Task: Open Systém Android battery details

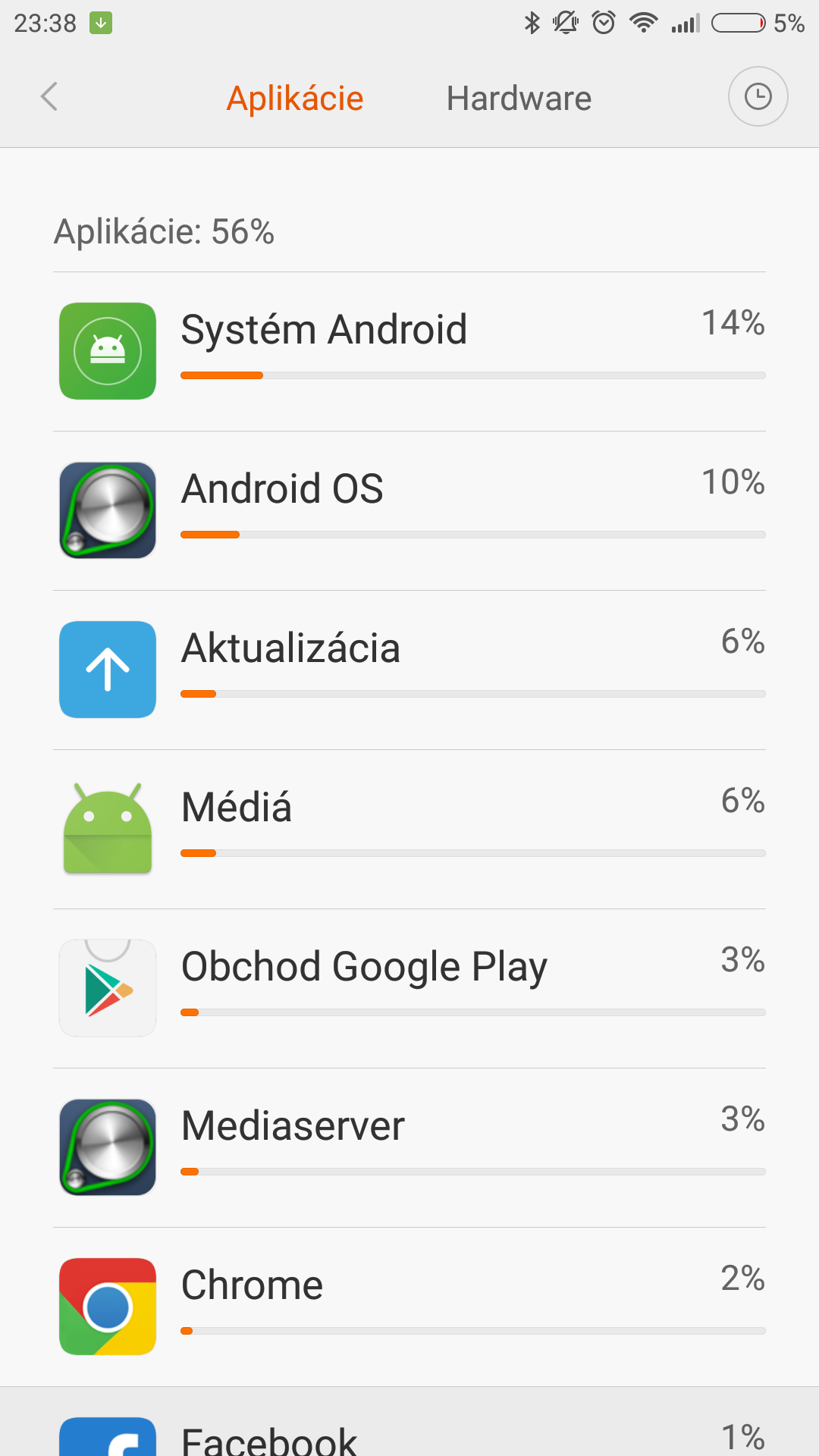Action: coord(409,351)
